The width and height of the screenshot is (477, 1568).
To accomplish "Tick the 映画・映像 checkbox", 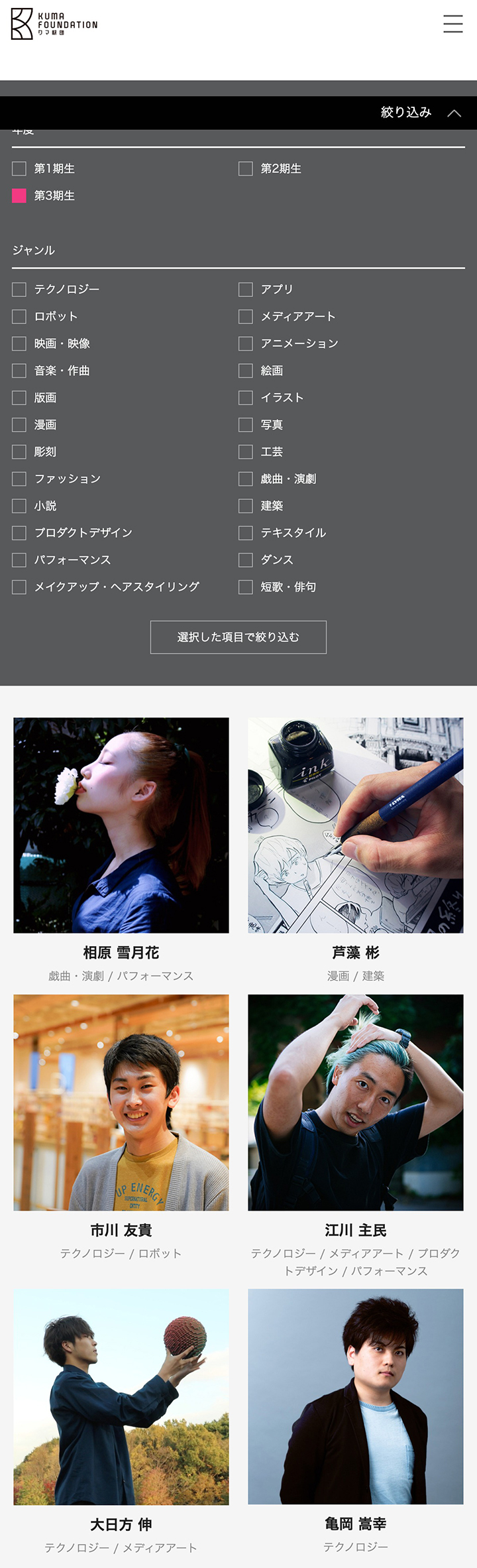I will (x=19, y=343).
